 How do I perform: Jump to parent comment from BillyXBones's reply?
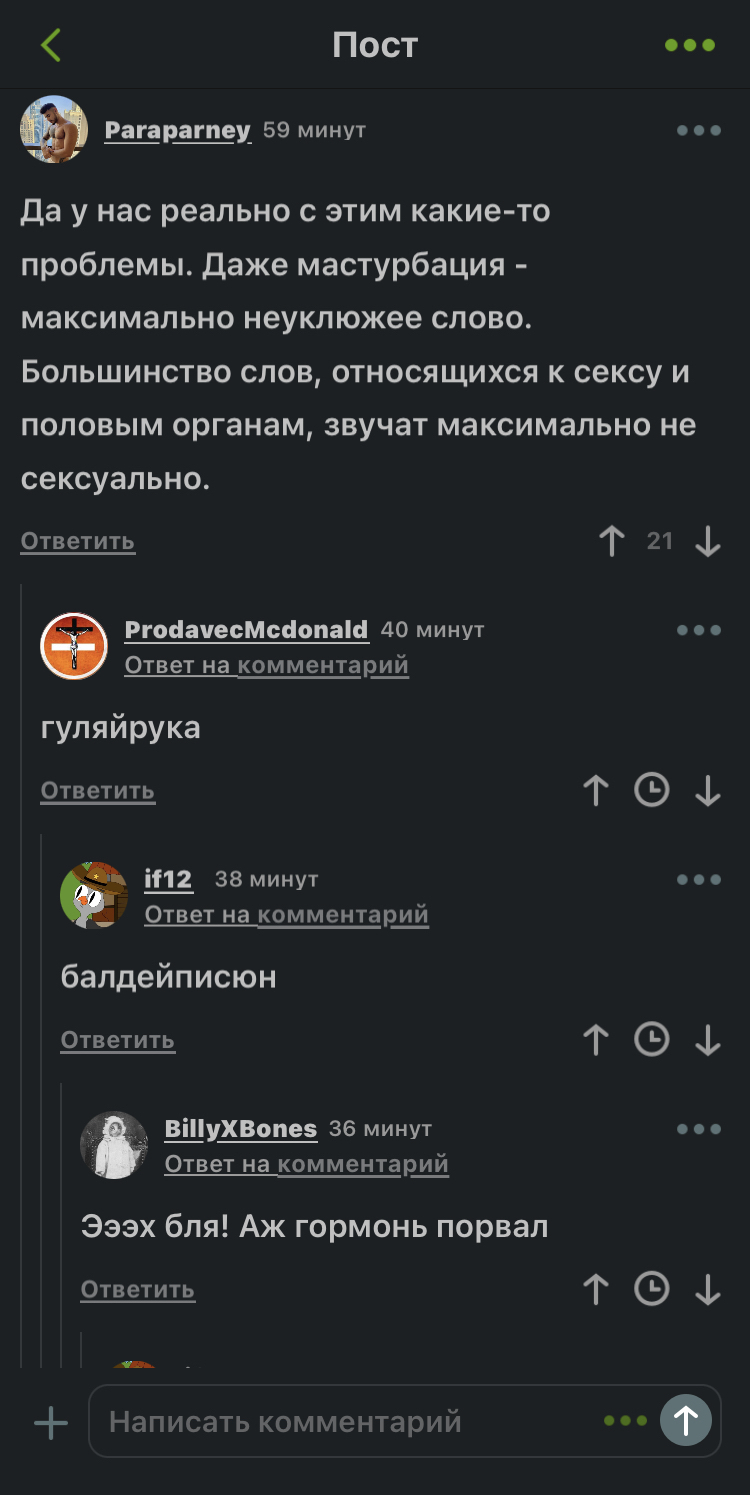[x=306, y=1164]
